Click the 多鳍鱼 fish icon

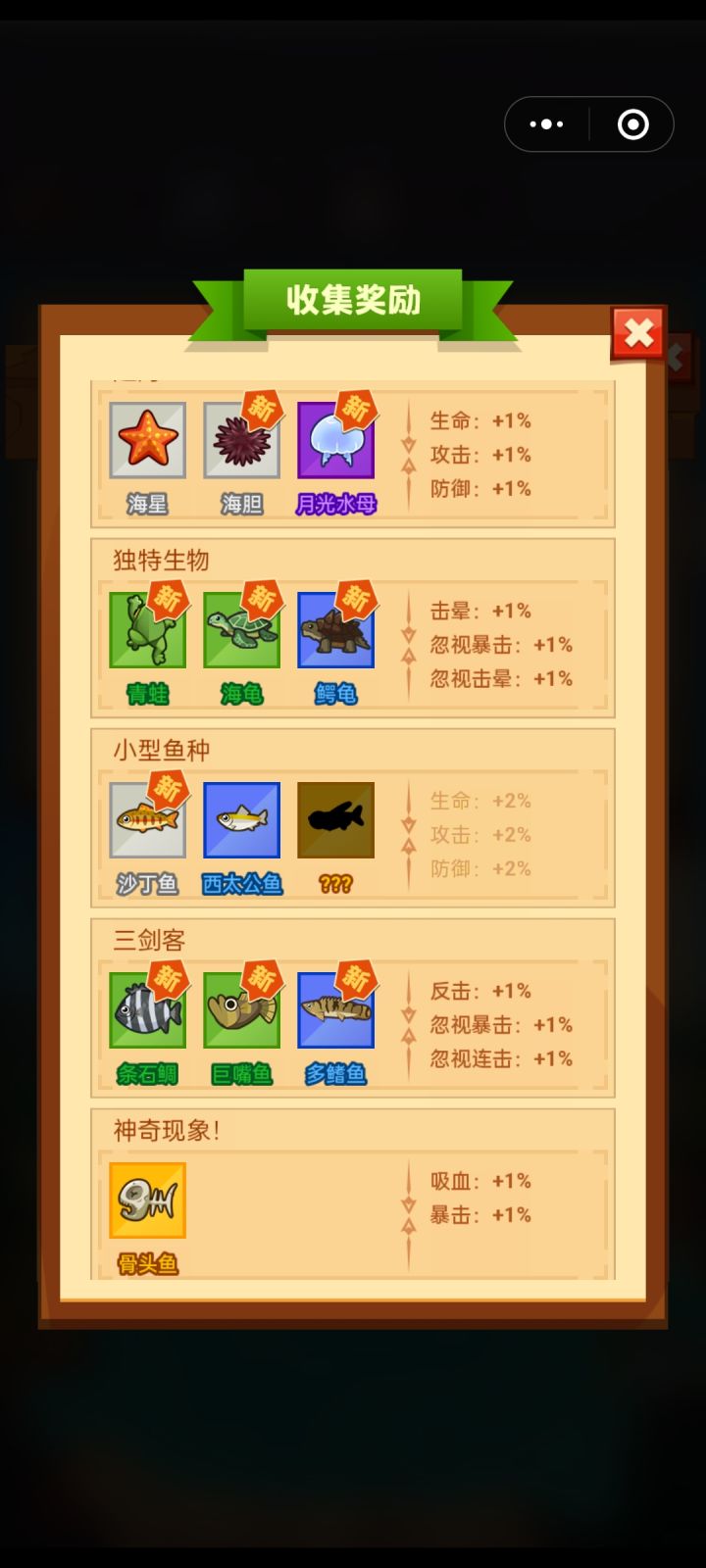[x=335, y=1009]
